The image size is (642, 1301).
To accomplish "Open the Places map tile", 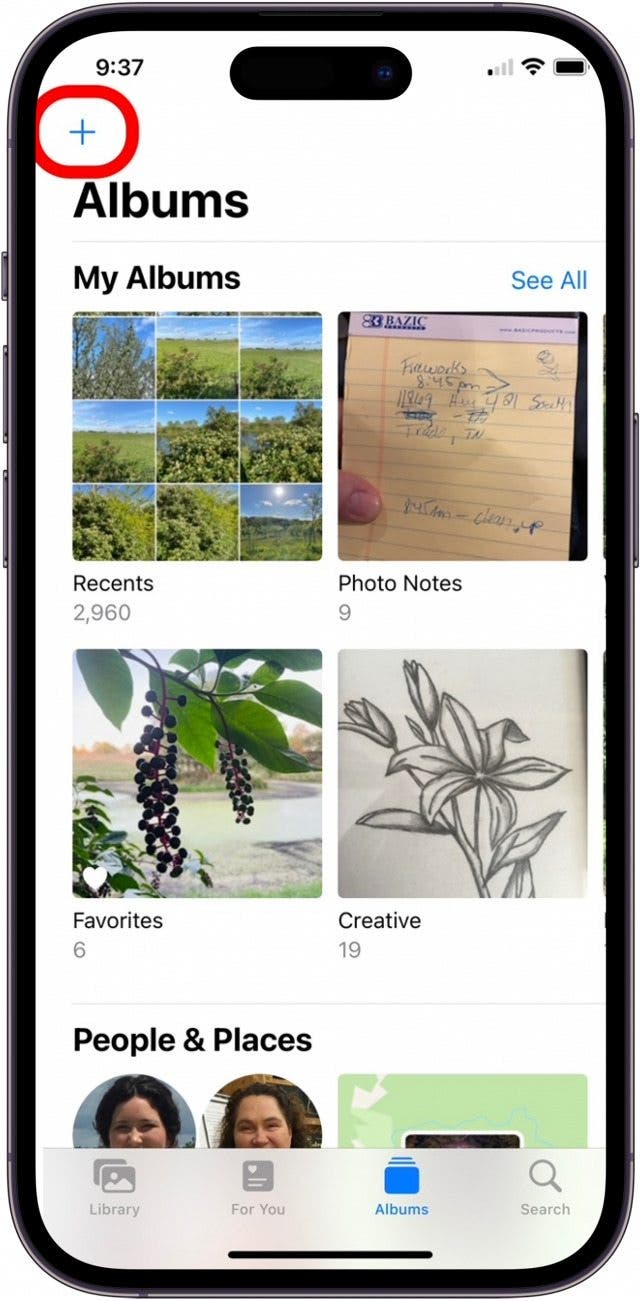I will 462,1110.
